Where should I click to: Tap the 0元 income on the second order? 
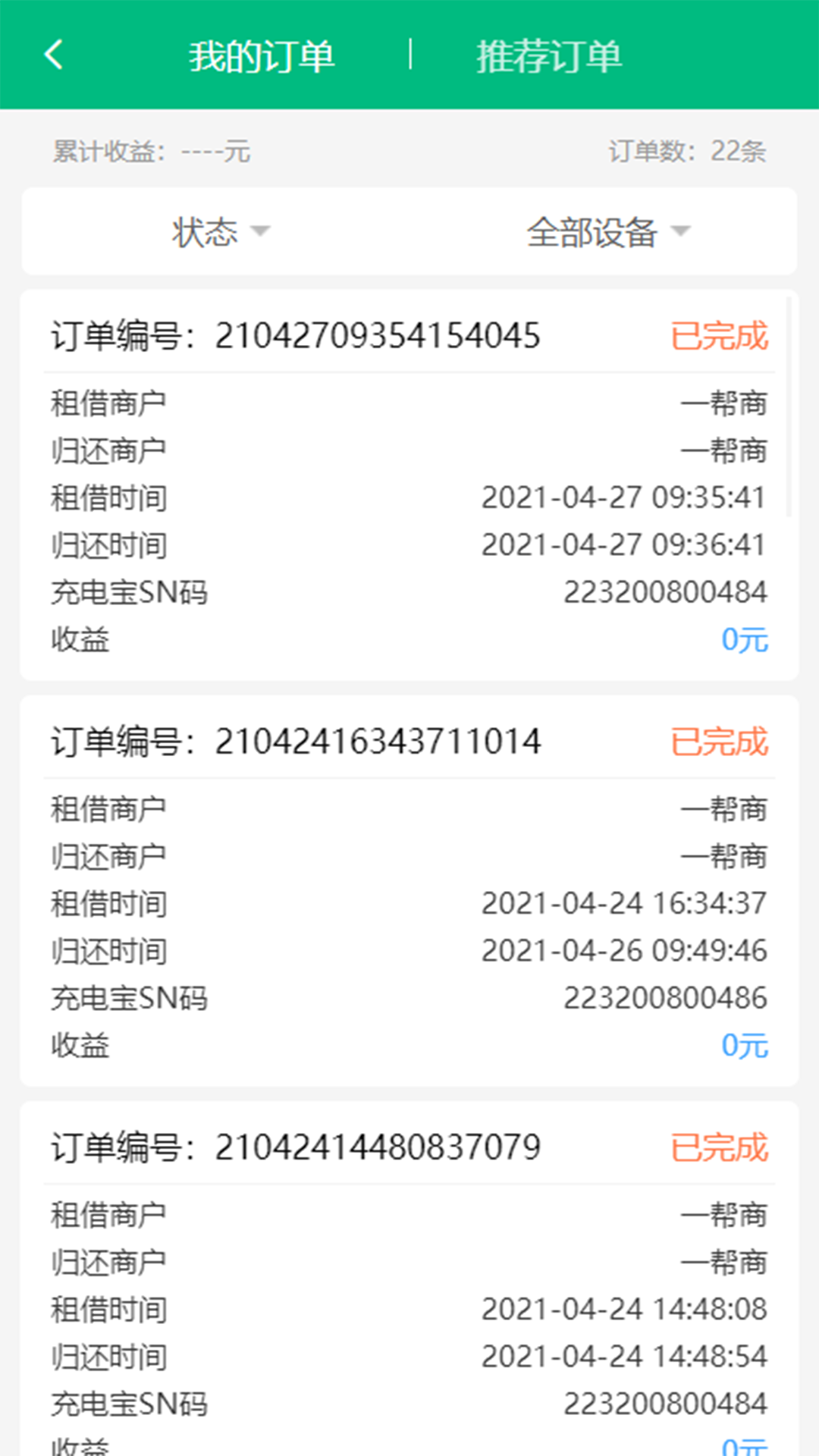point(745,1045)
